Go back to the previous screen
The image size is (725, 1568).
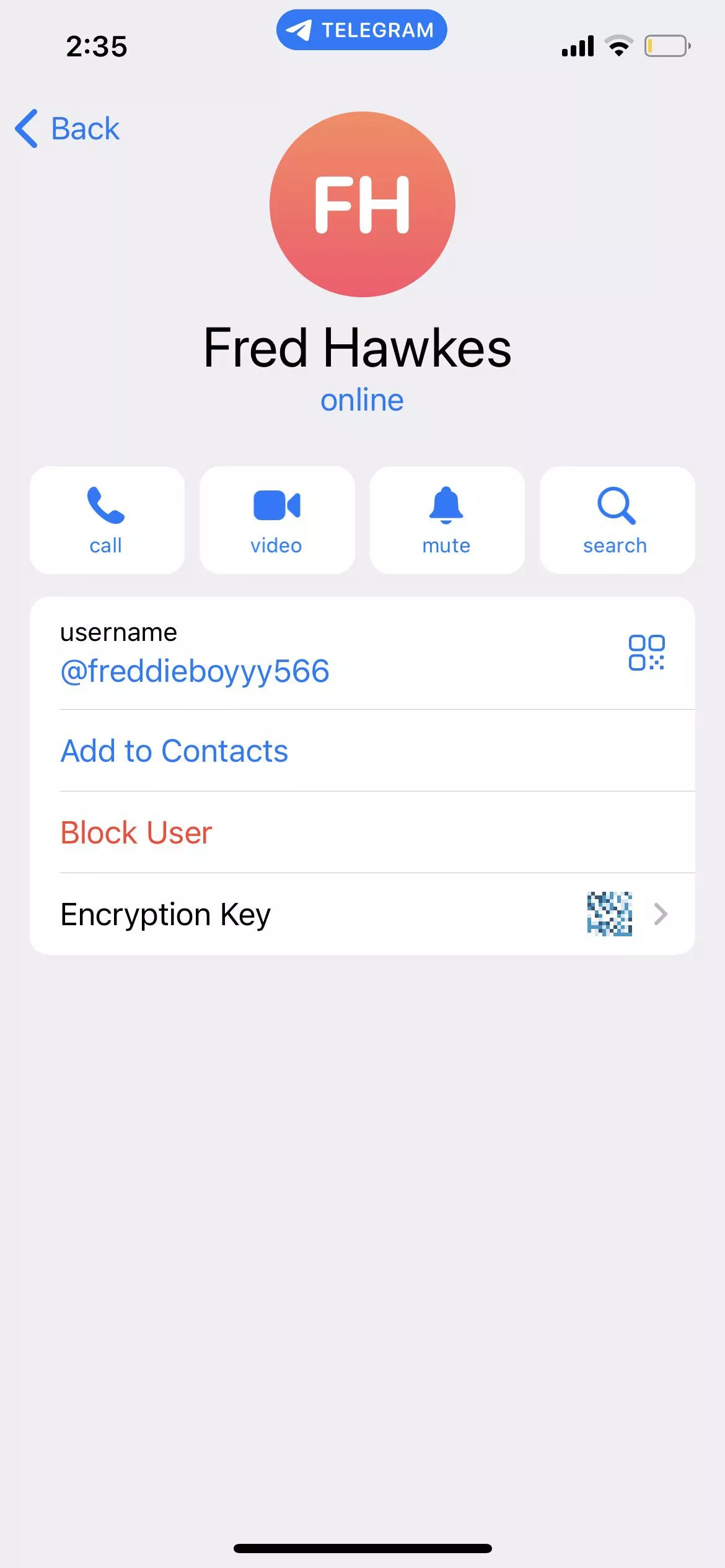tap(68, 129)
